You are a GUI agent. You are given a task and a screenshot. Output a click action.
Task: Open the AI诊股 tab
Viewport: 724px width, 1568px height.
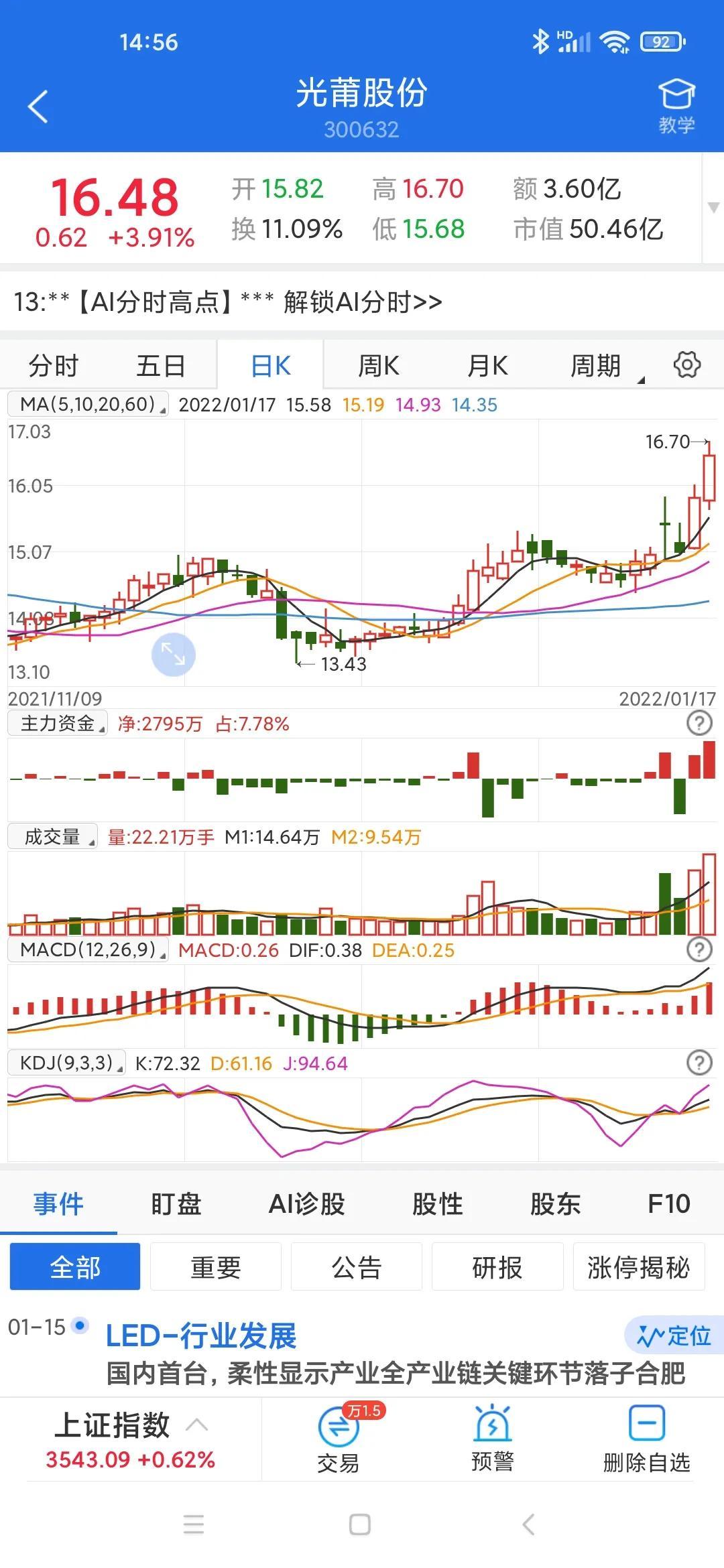point(306,1204)
